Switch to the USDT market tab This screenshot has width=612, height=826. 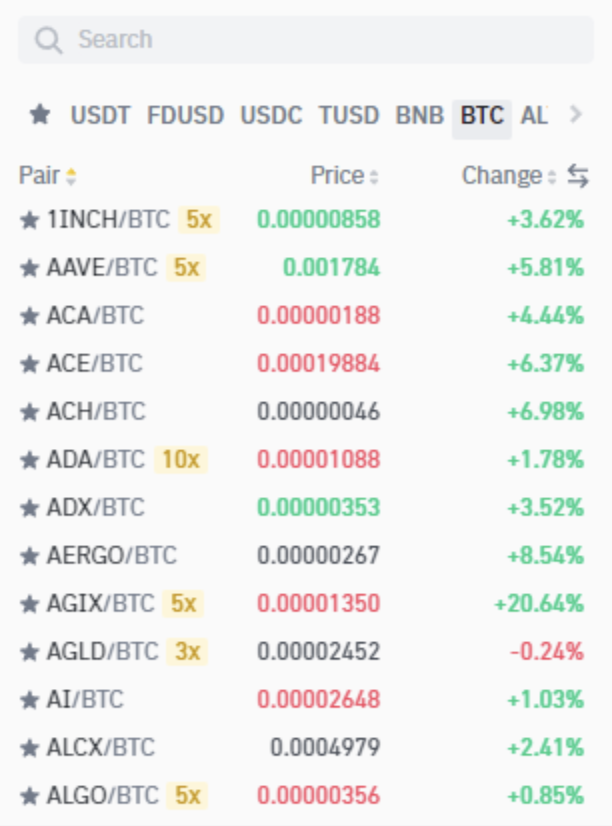pos(100,115)
